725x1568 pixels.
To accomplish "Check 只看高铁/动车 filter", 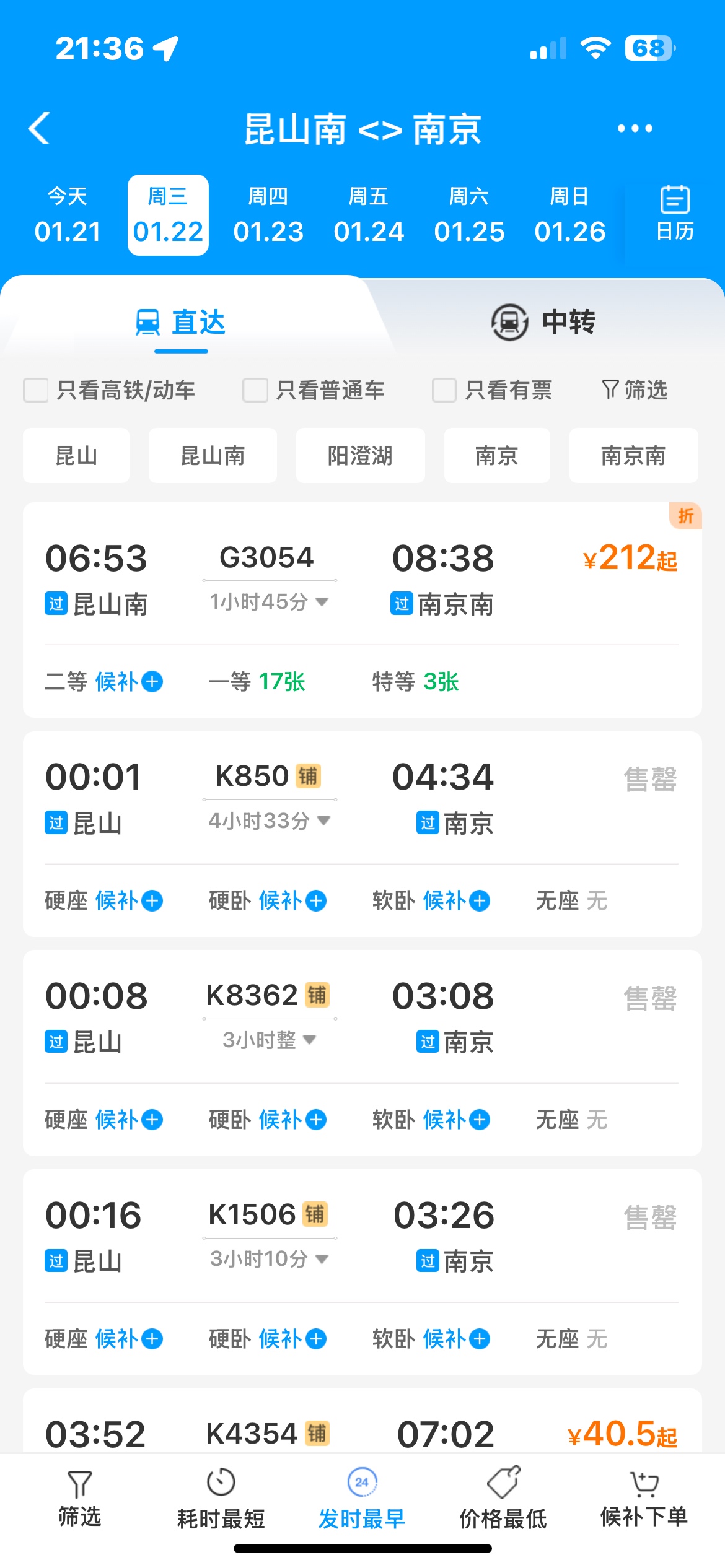I will pyautogui.click(x=110, y=390).
